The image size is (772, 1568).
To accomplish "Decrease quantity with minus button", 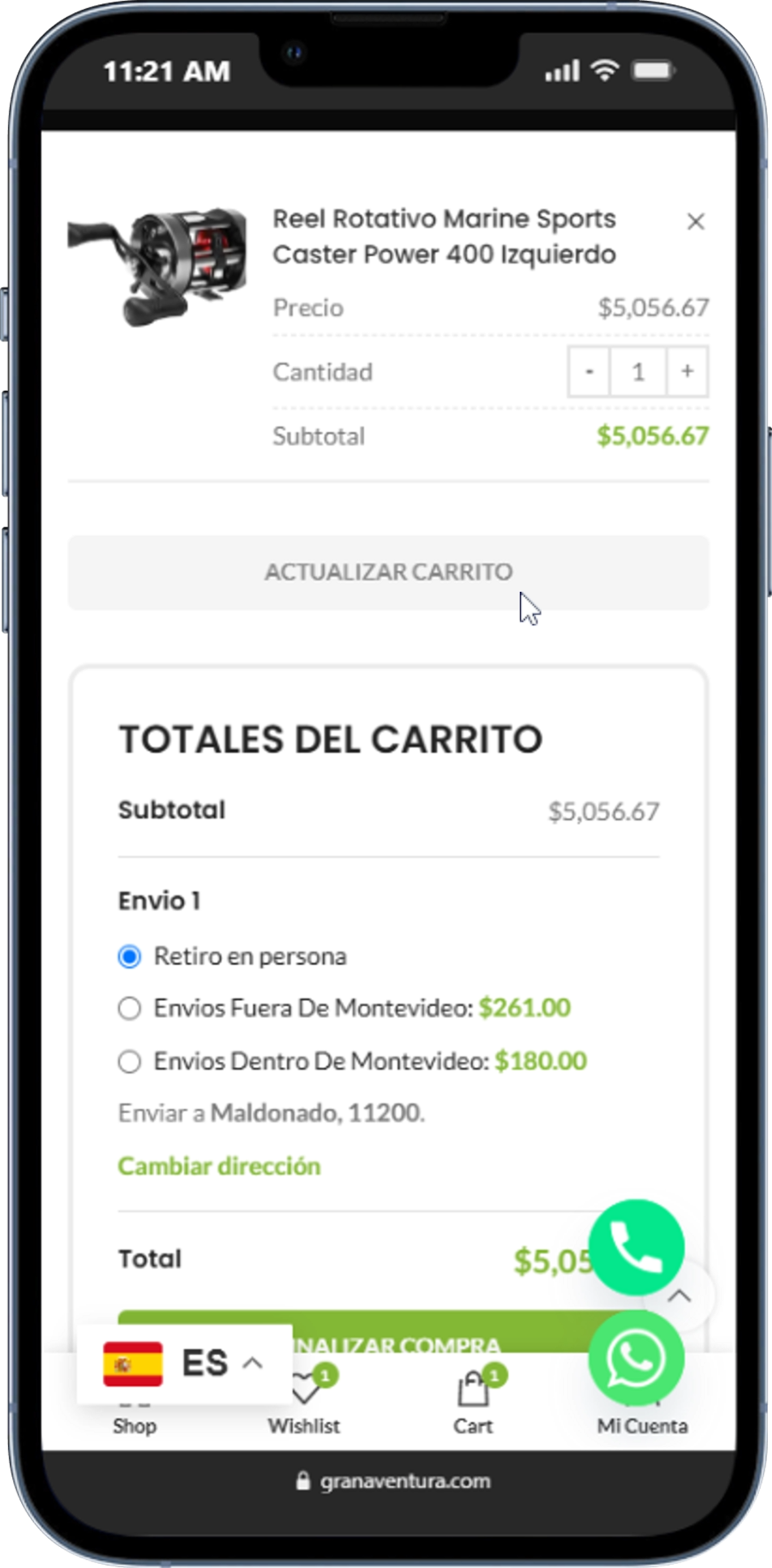I will (x=590, y=371).
